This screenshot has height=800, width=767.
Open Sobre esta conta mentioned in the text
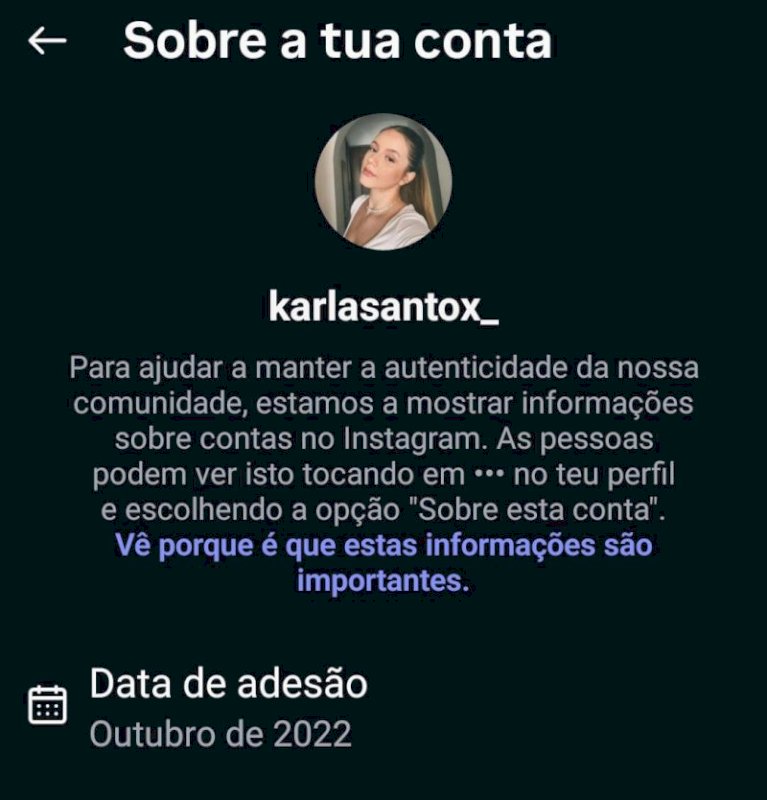545,510
